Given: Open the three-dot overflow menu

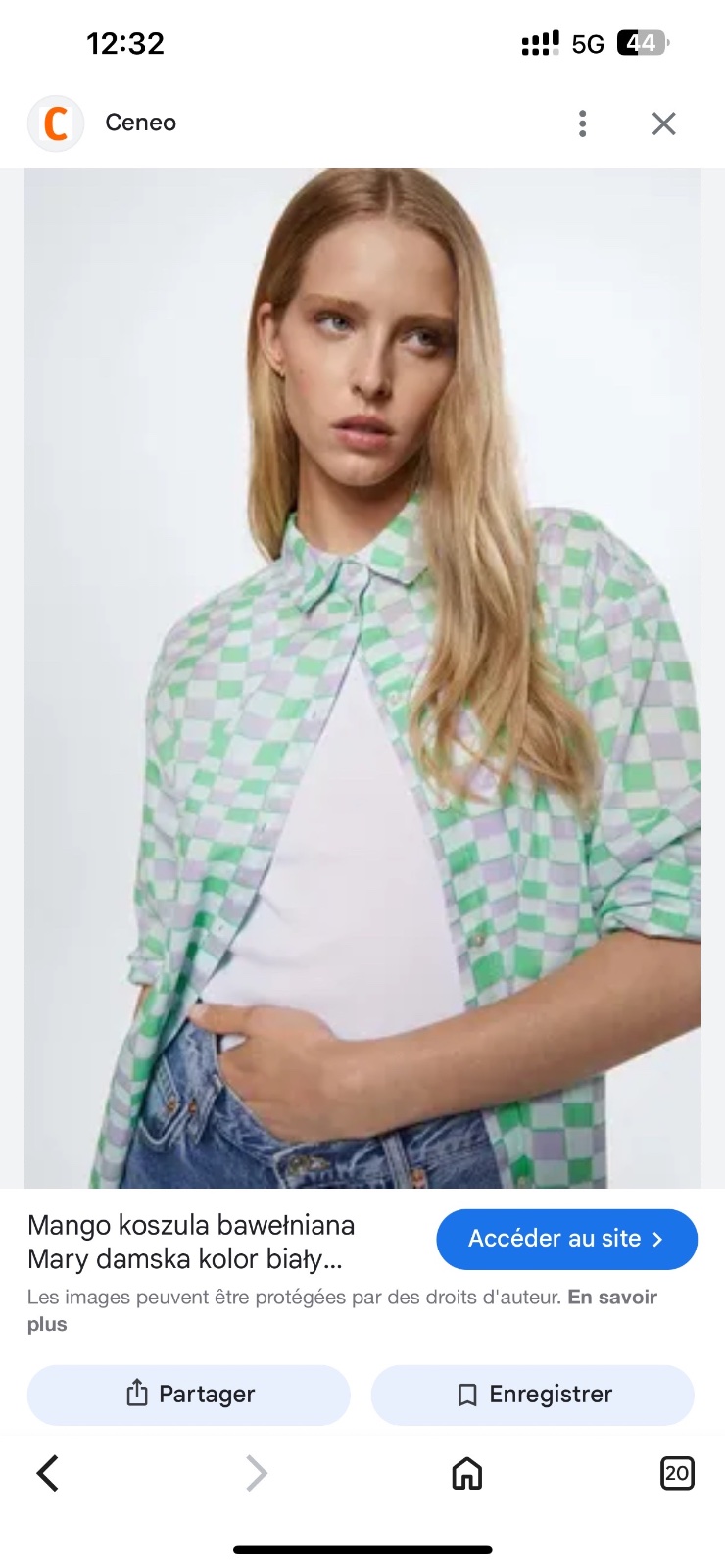Looking at the screenshot, I should pyautogui.click(x=583, y=123).
